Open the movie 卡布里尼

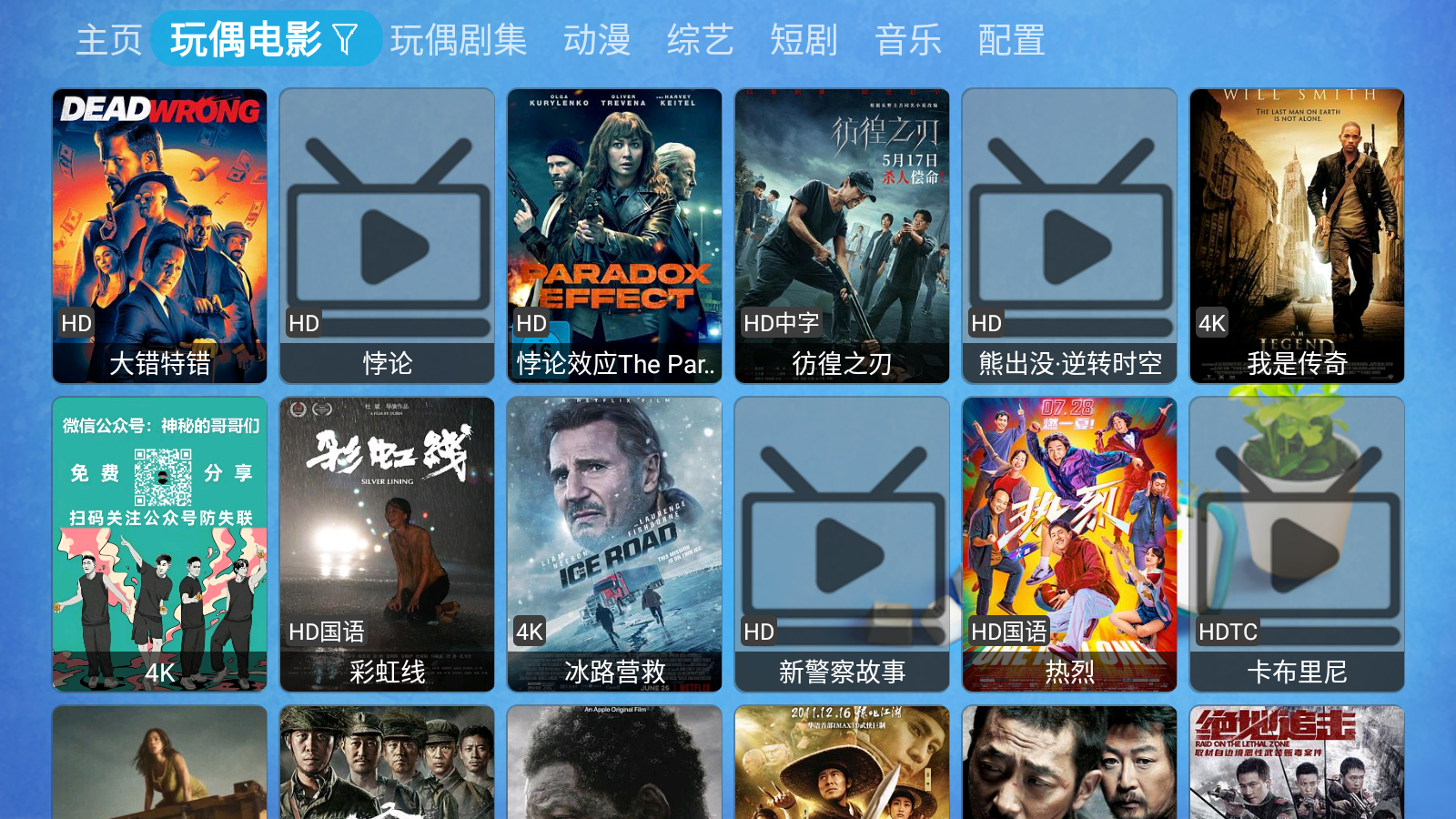pyautogui.click(x=1298, y=544)
